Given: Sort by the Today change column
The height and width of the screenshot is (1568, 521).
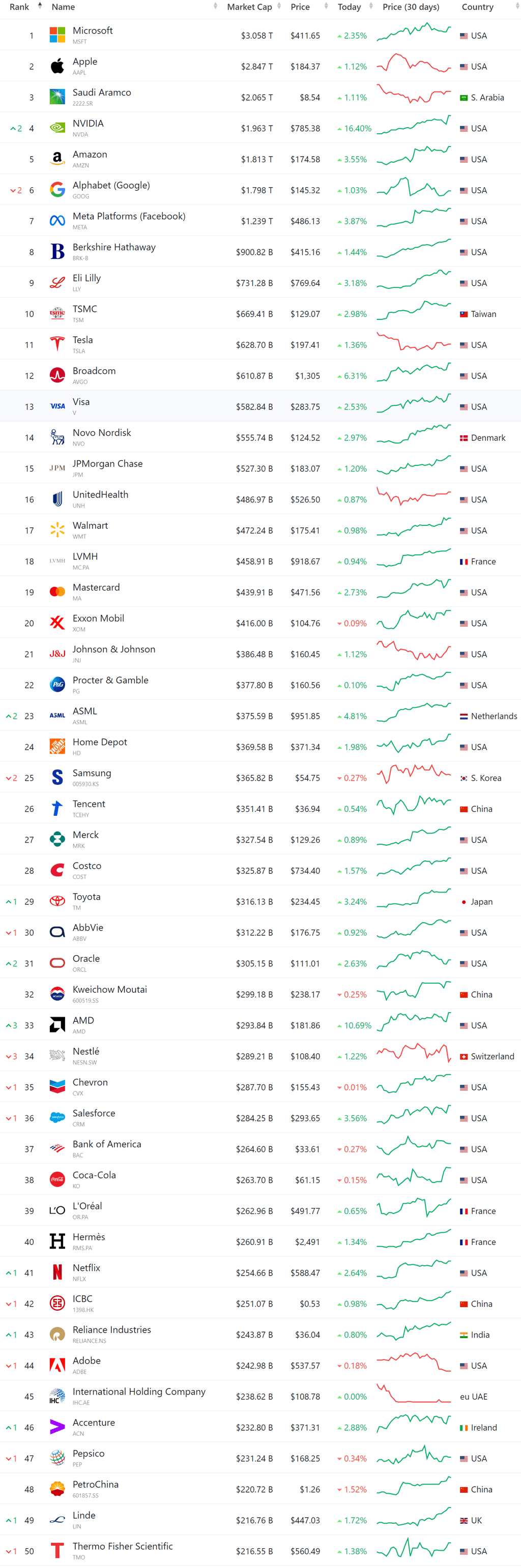Looking at the screenshot, I should click(x=349, y=7).
